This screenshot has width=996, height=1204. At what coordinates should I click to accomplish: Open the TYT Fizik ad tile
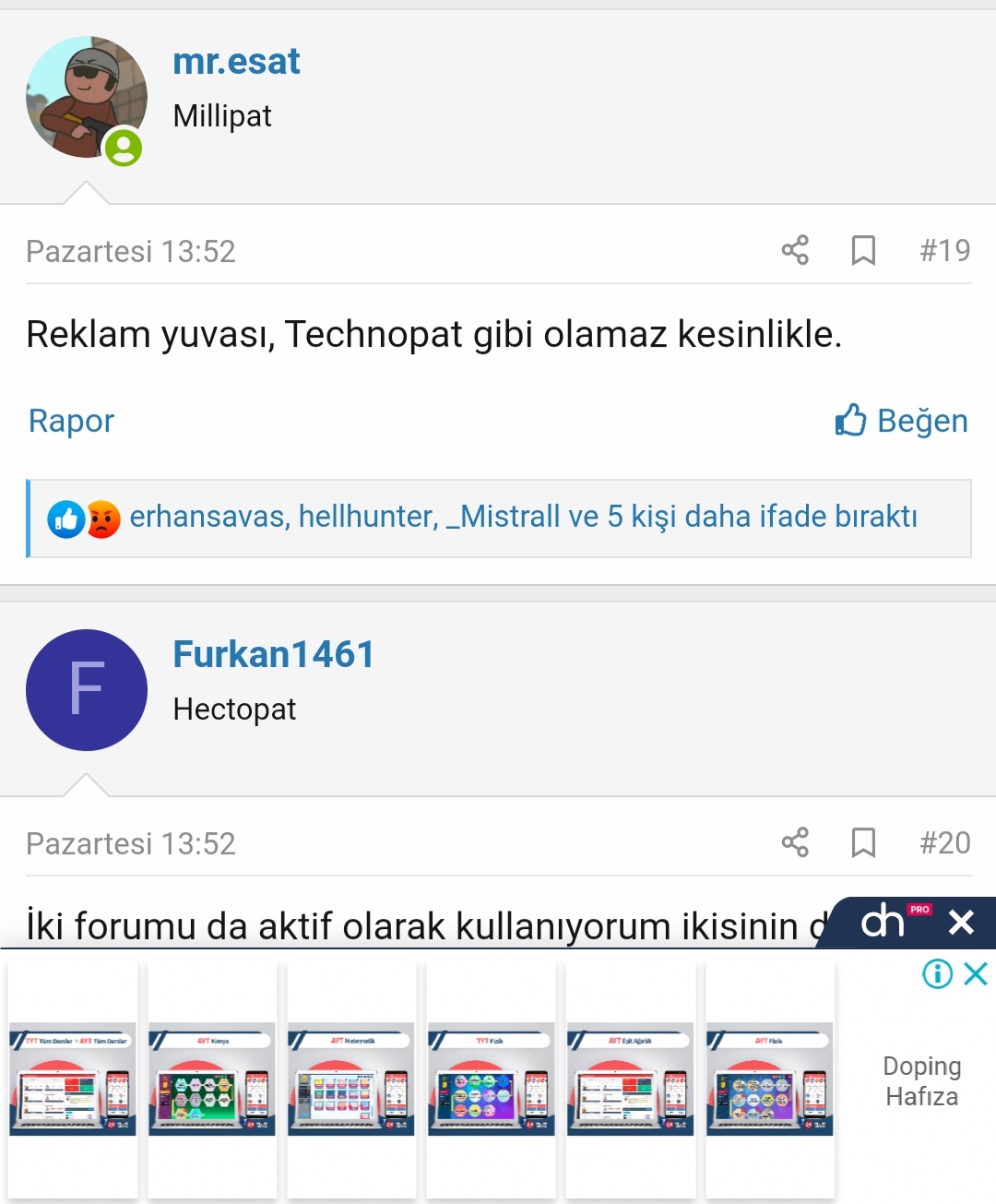(491, 1079)
